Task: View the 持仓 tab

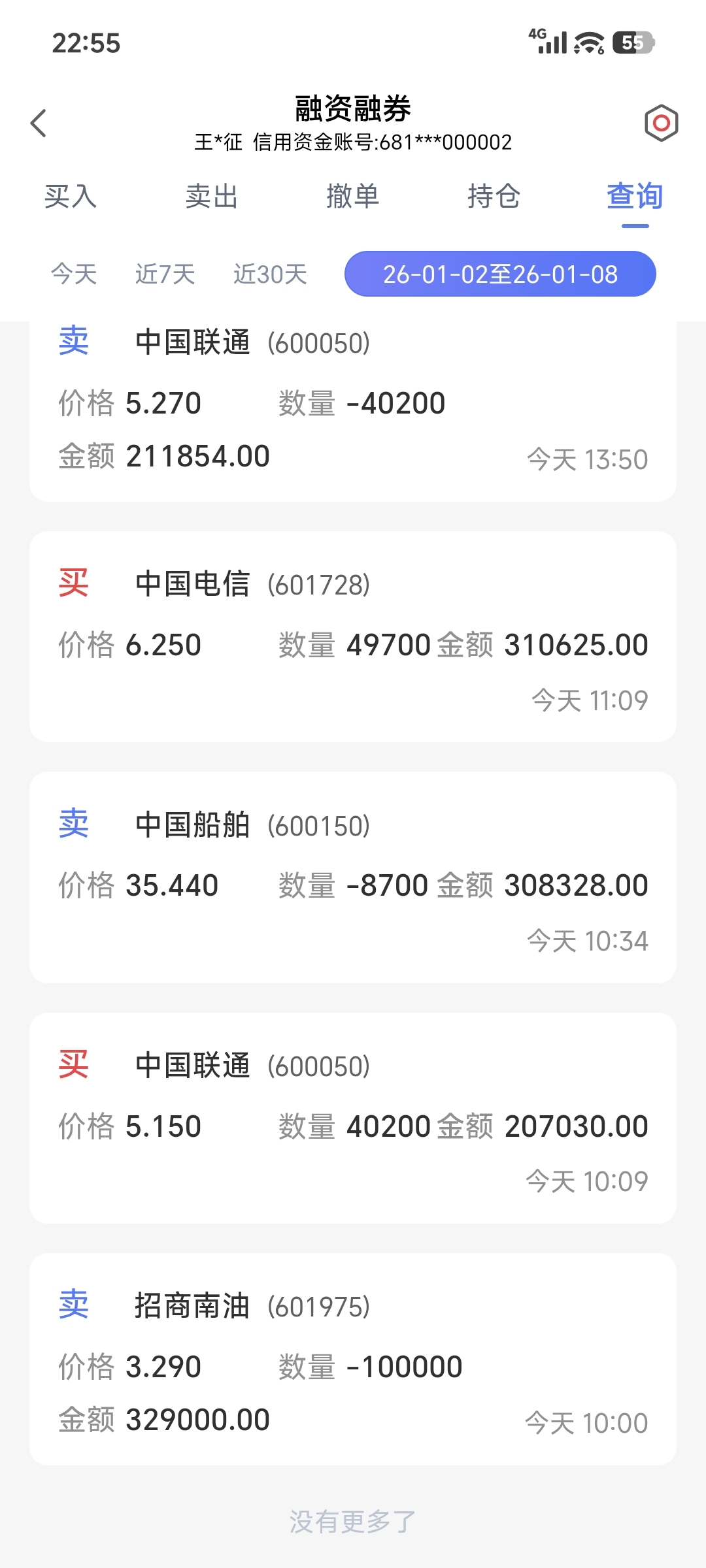Action: tap(494, 196)
